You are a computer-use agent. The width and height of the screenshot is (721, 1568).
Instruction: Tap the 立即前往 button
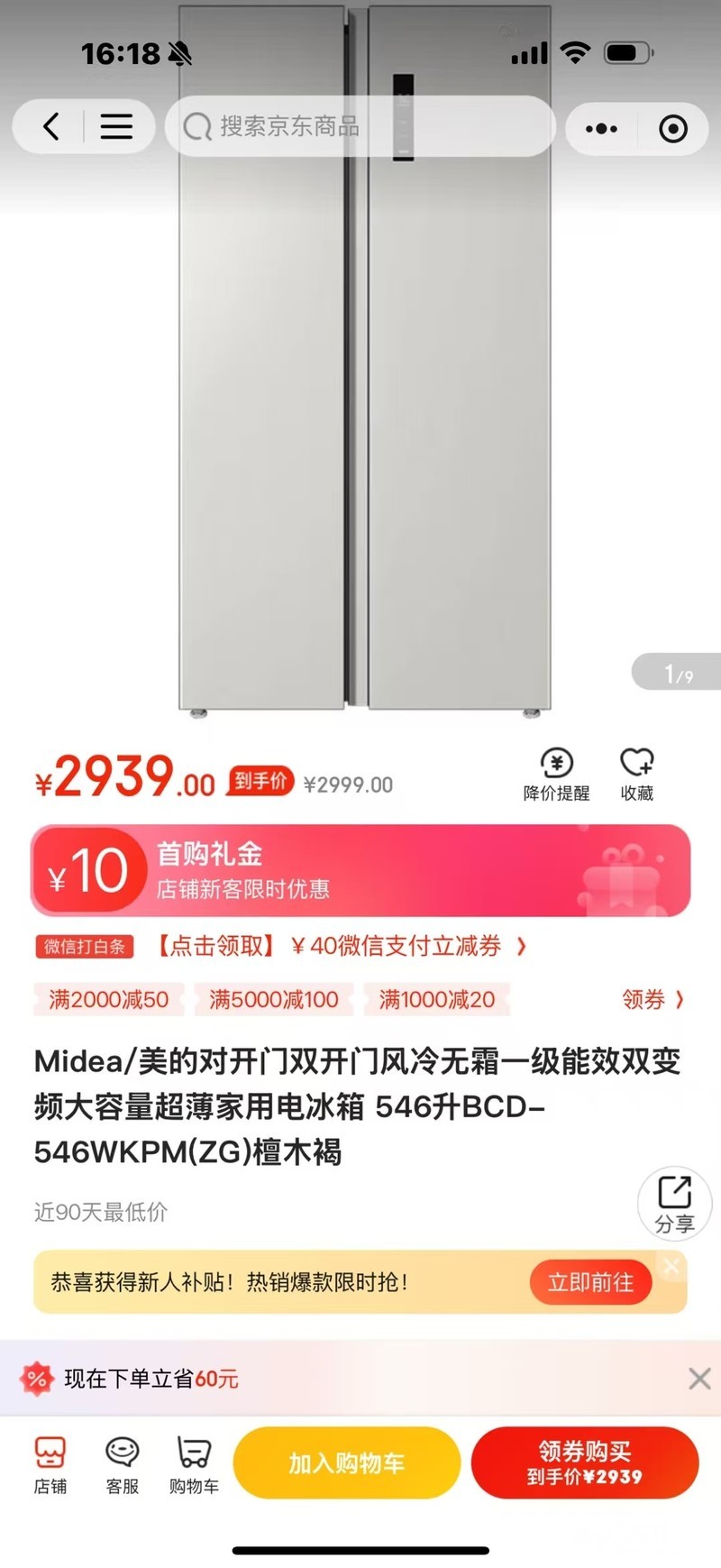[590, 1282]
